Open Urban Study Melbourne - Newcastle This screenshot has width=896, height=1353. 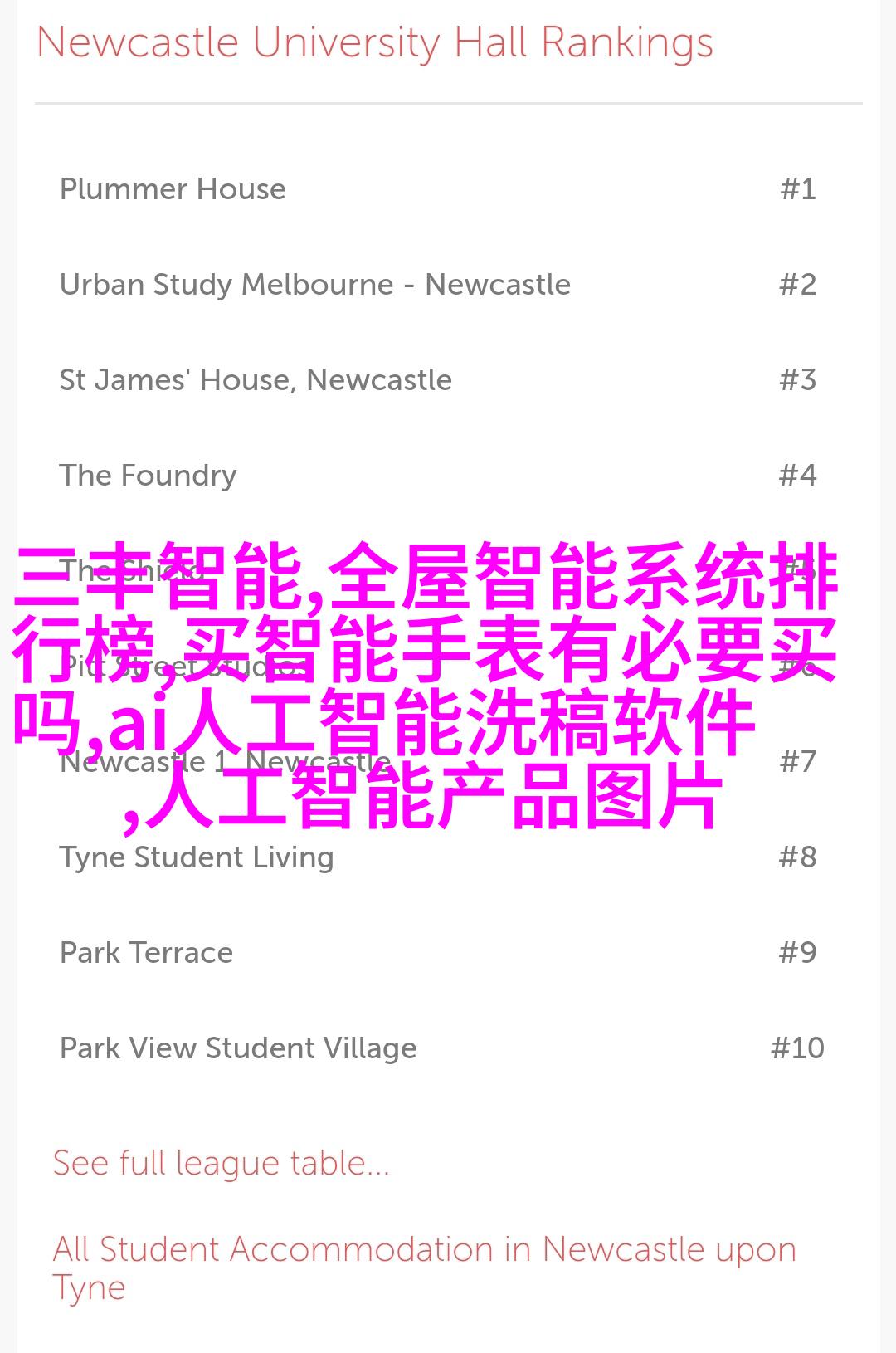[x=314, y=285]
